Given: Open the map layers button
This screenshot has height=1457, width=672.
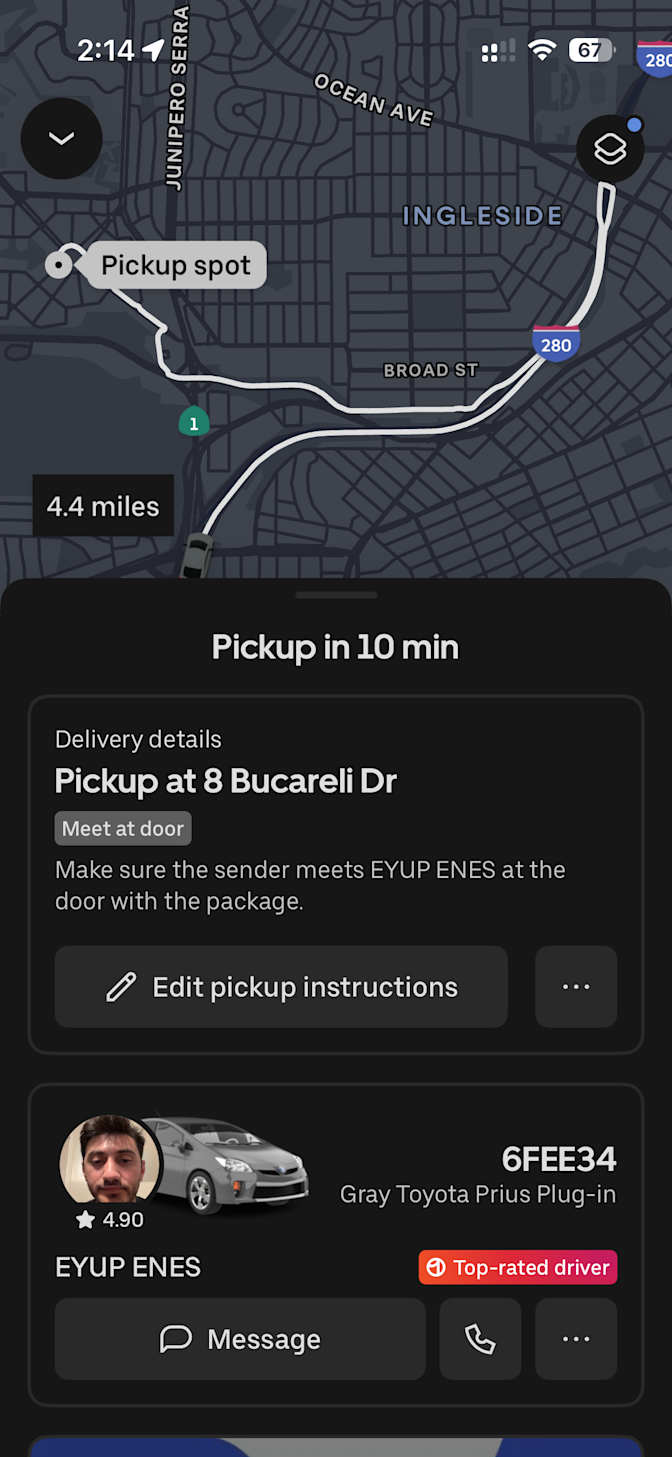Looking at the screenshot, I should [x=610, y=150].
